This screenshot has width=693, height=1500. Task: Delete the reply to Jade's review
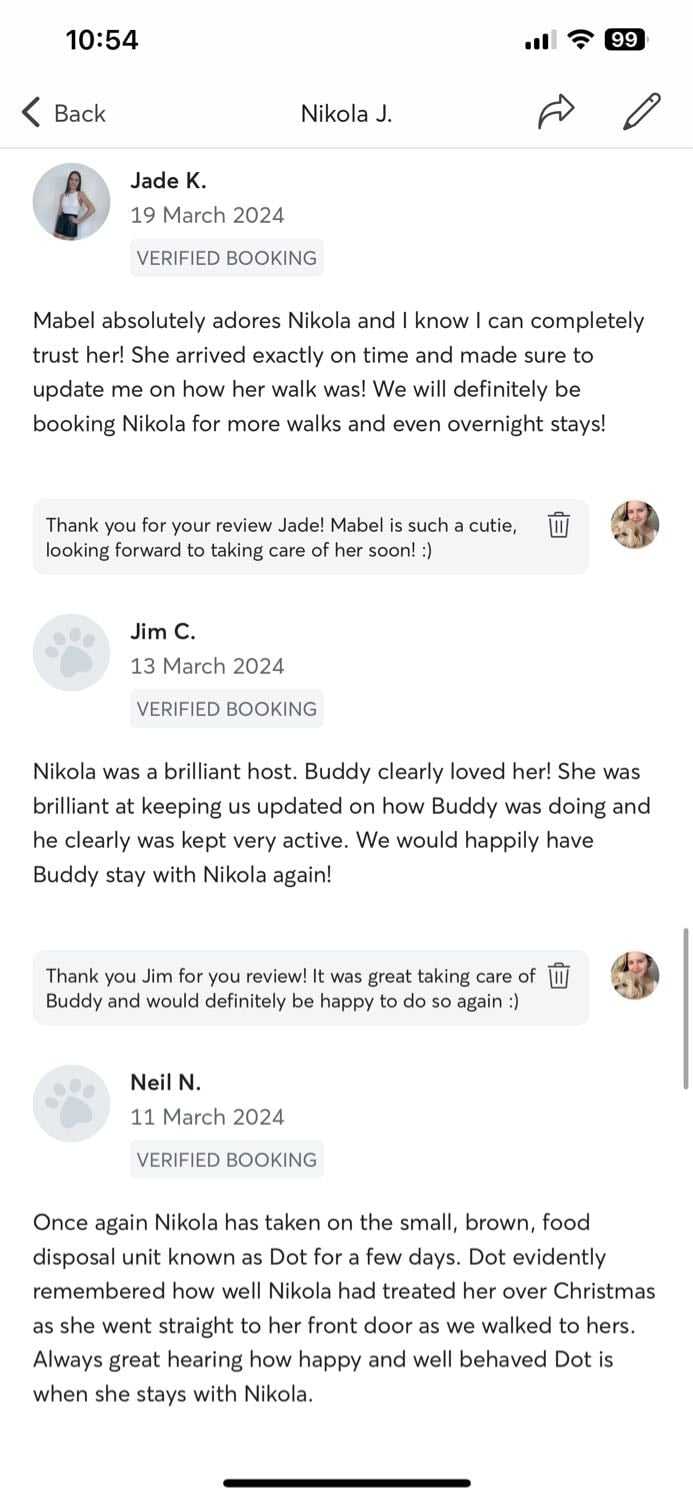tap(559, 525)
